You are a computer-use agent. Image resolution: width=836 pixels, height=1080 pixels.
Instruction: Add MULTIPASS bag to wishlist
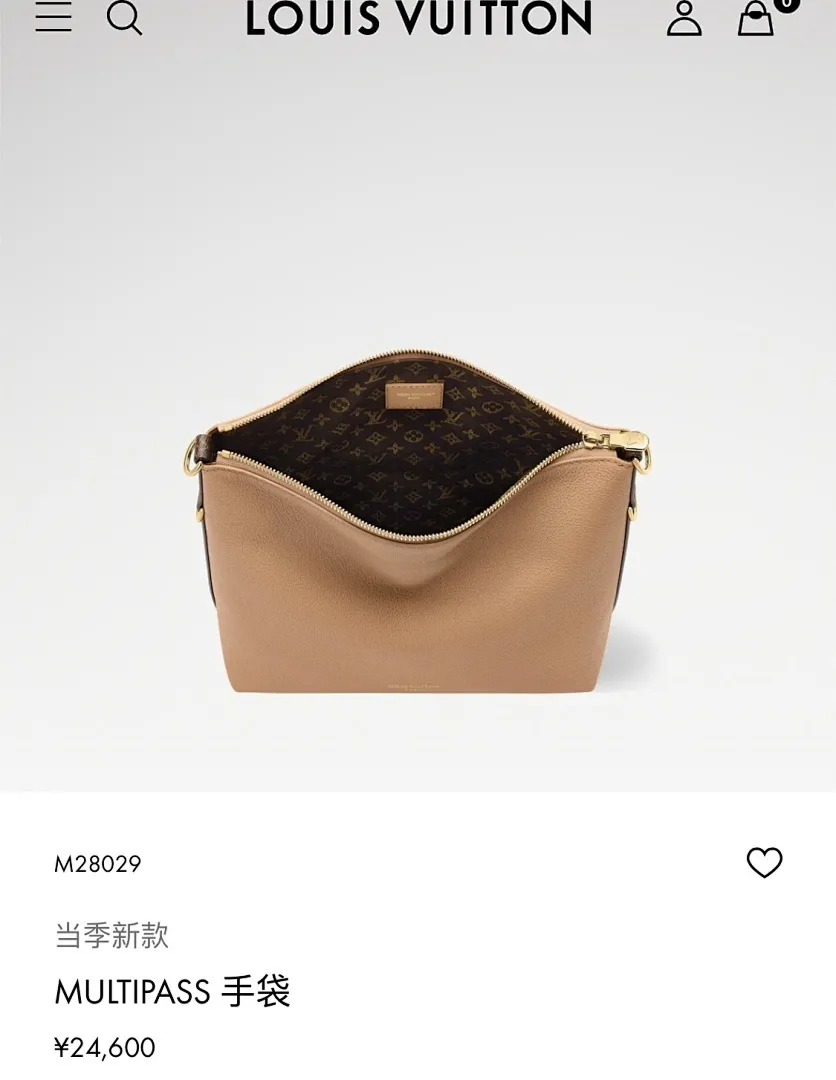tap(764, 862)
